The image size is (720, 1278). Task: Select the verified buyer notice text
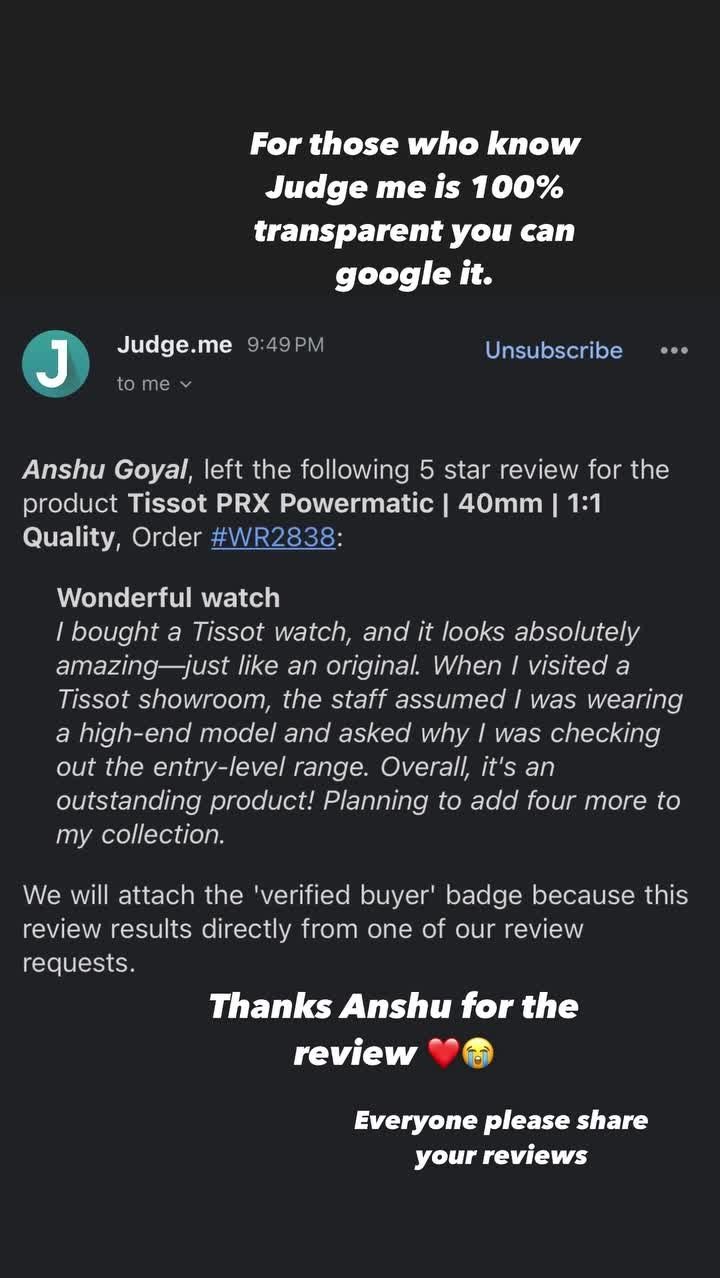354,928
